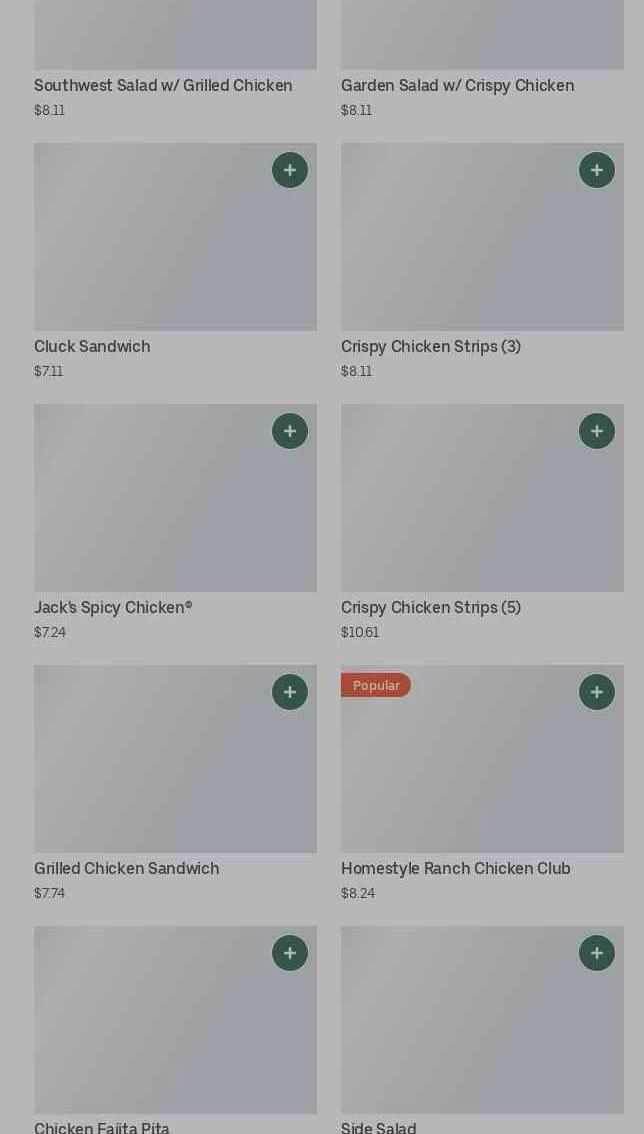This screenshot has width=644, height=1134.
Task: Add Crispy Chicken Strips (5) to cart
Action: (x=596, y=431)
